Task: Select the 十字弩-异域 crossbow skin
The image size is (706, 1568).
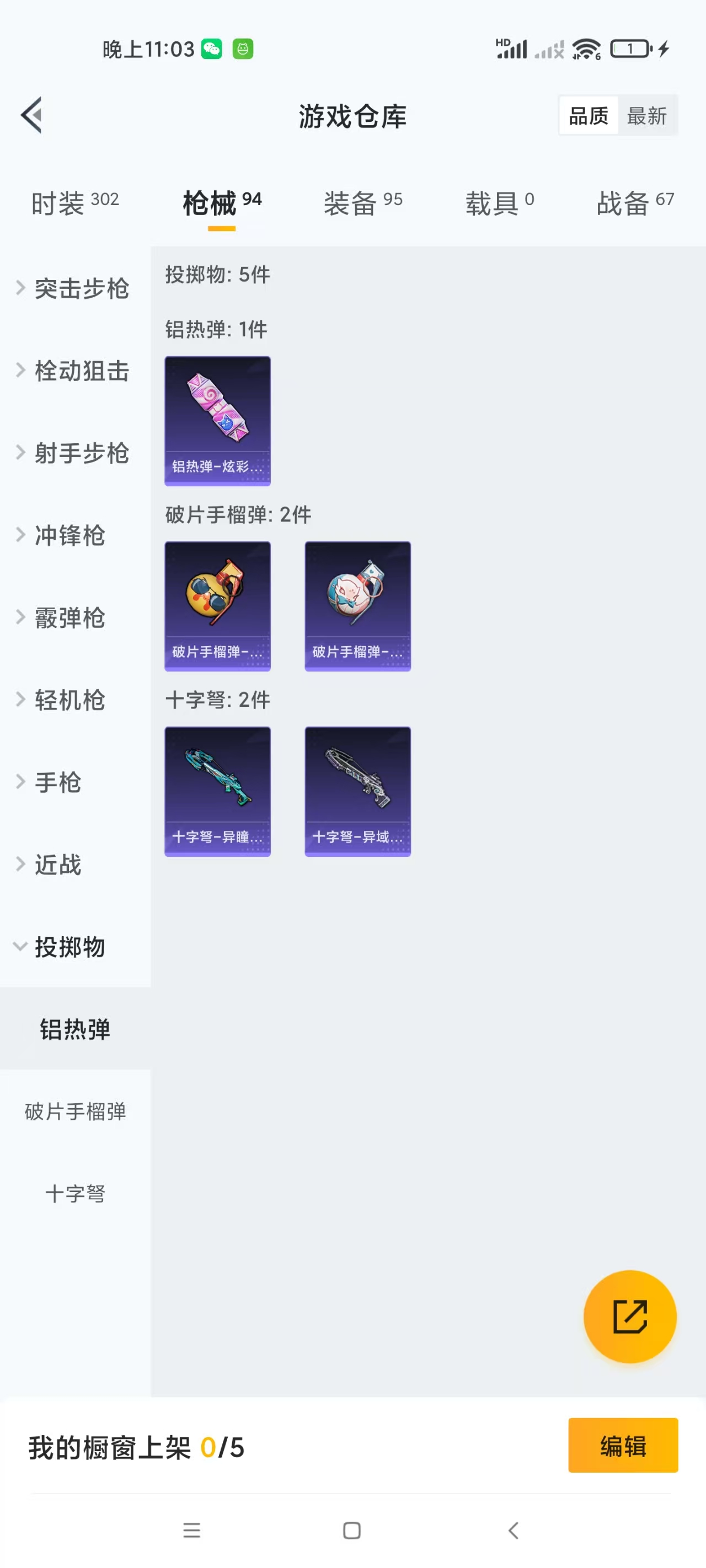Action: pyautogui.click(x=357, y=791)
